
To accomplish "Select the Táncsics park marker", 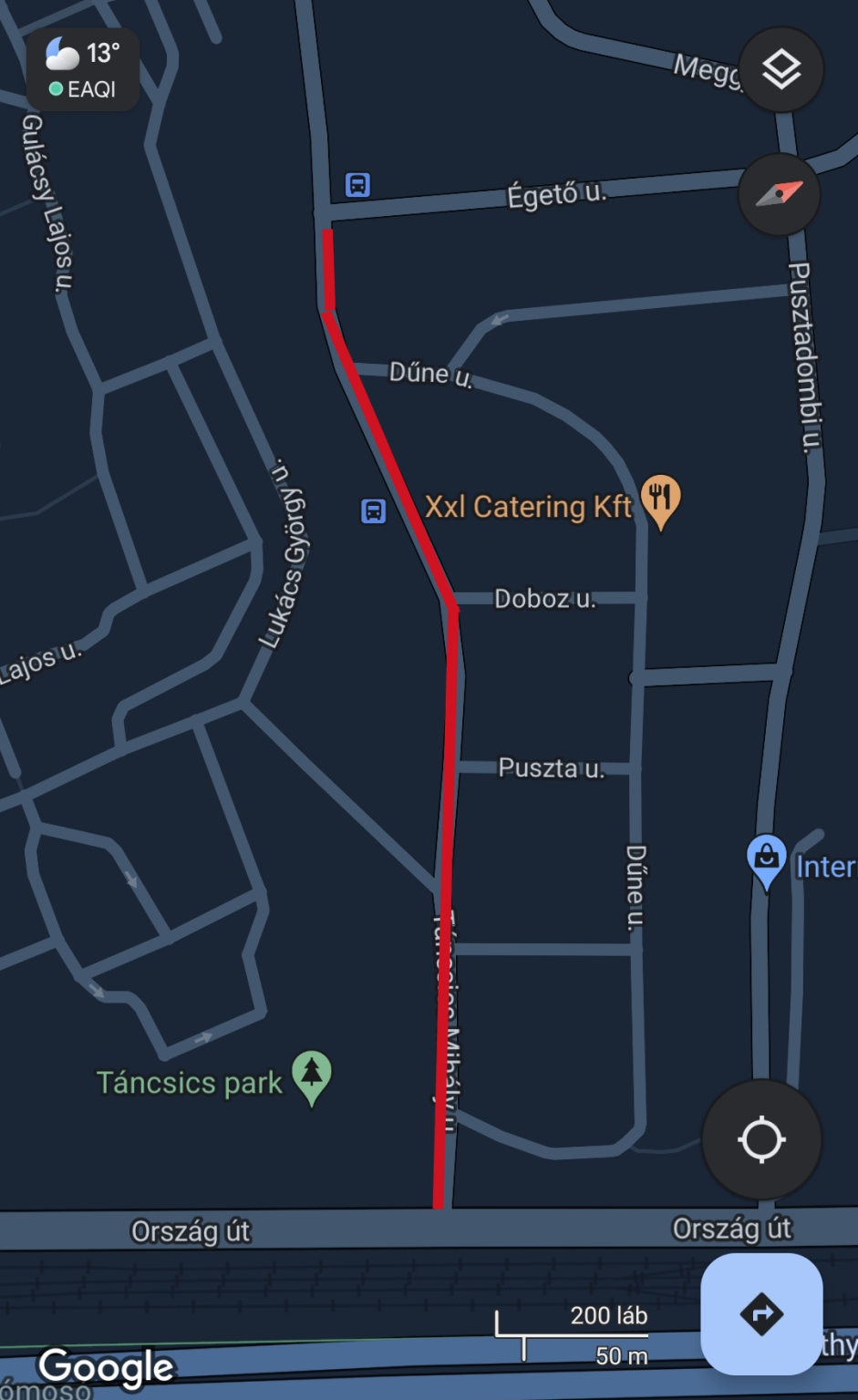I will 312,1076.
